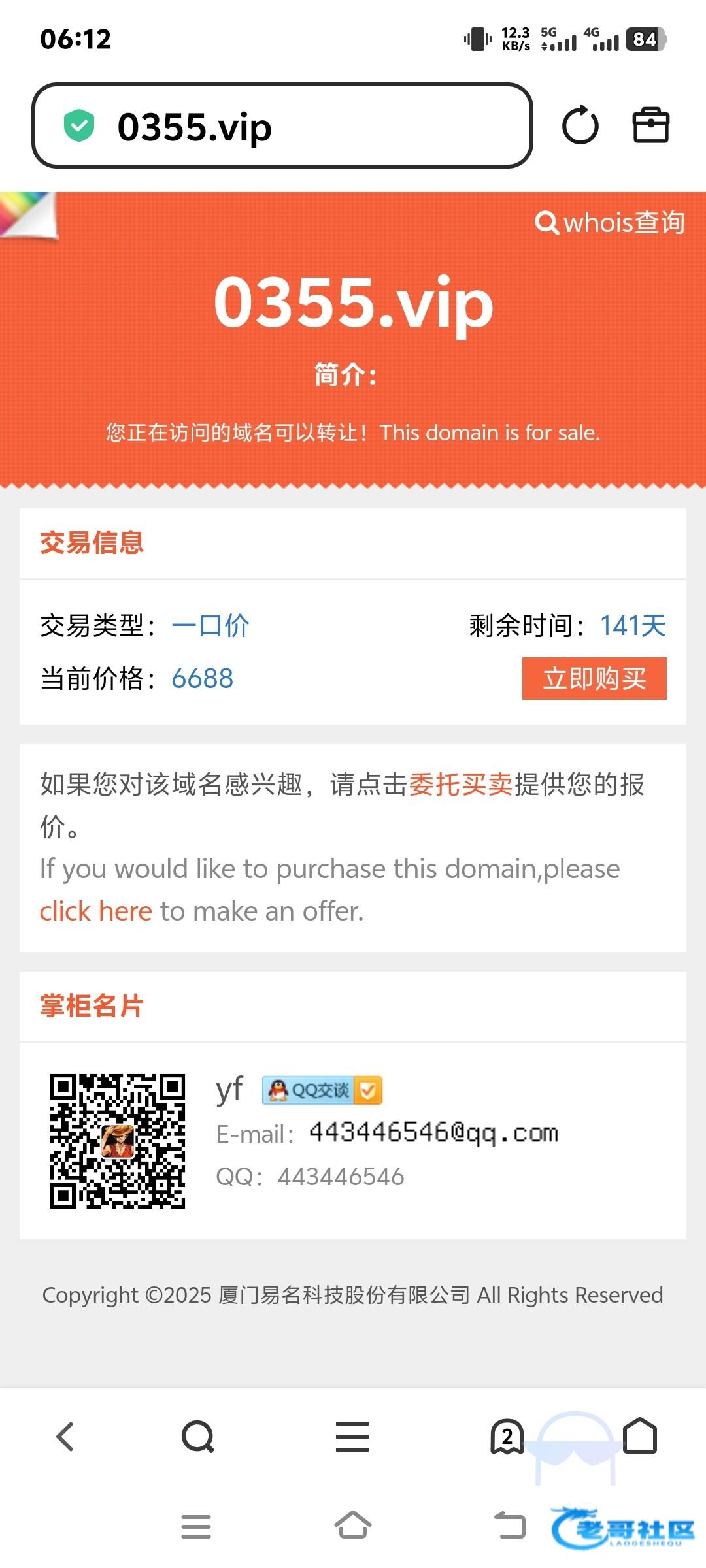Start a QQ交谈 chat with seller yf
The width and height of the screenshot is (706, 1568).
coord(322,1090)
